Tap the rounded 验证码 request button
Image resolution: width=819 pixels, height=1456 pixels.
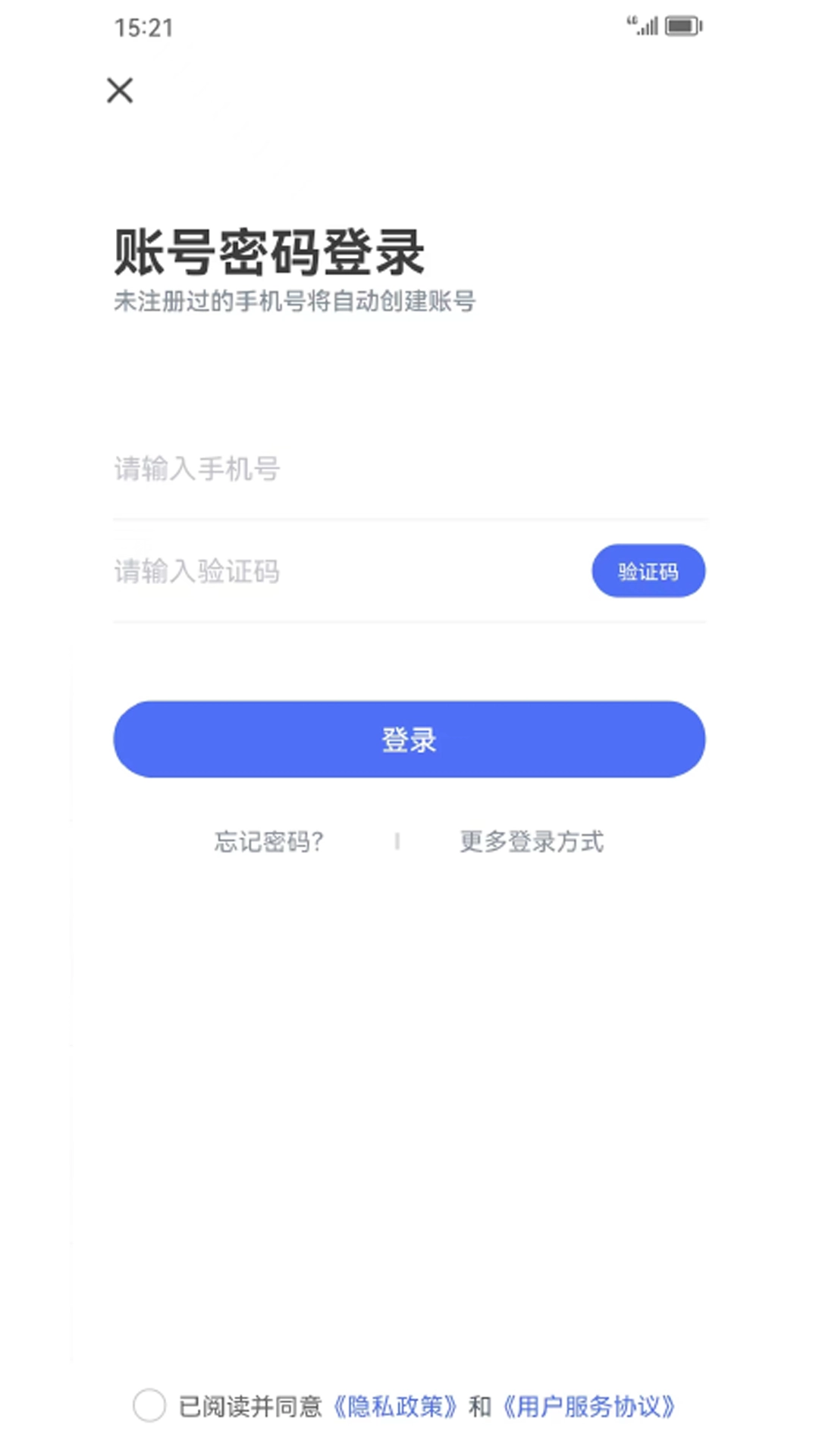tap(648, 571)
